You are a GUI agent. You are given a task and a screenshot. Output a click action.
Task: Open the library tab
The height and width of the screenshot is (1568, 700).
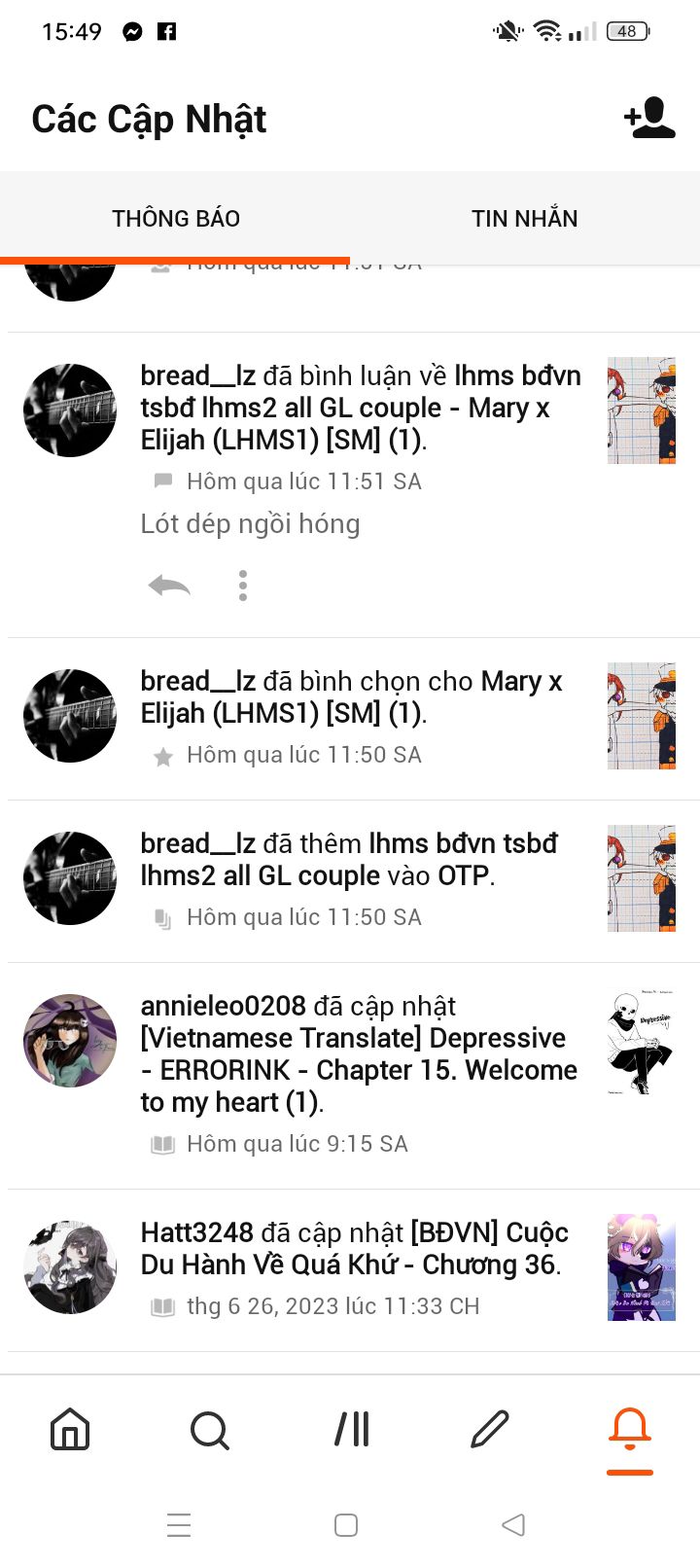point(351,1430)
